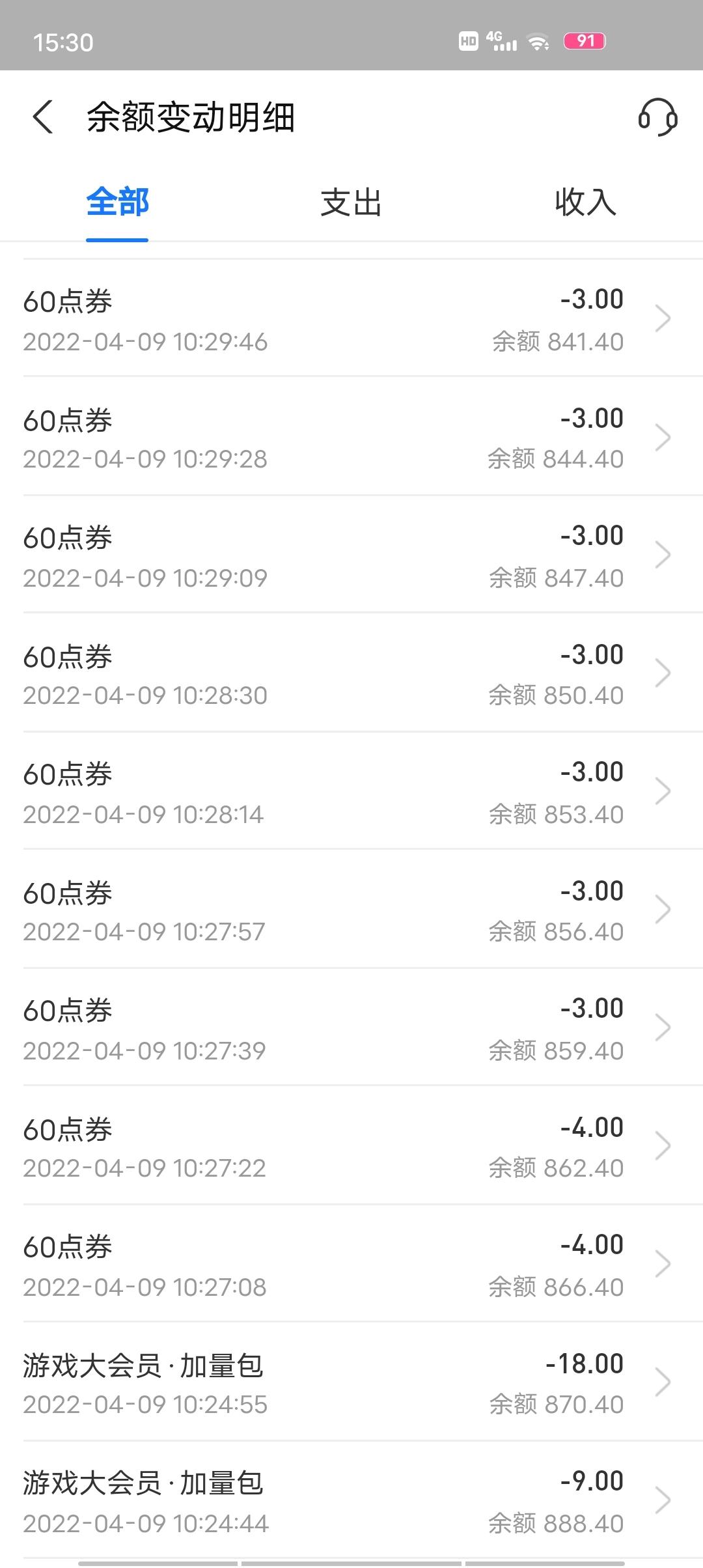Open 游戏大会员·加量包 record of -9.00
703x1568 pixels.
351,1500
